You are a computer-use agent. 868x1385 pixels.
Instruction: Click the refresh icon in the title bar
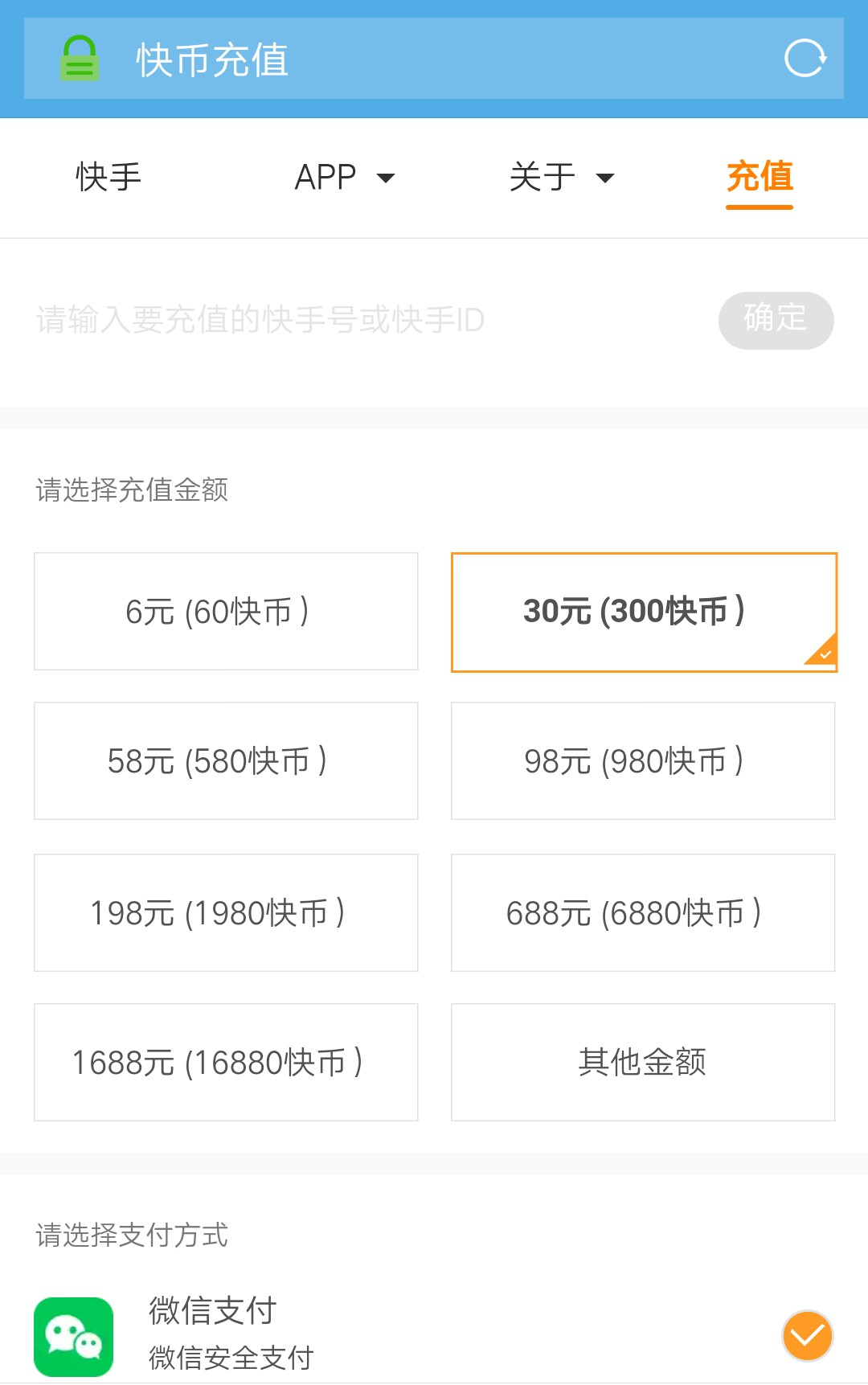(807, 58)
